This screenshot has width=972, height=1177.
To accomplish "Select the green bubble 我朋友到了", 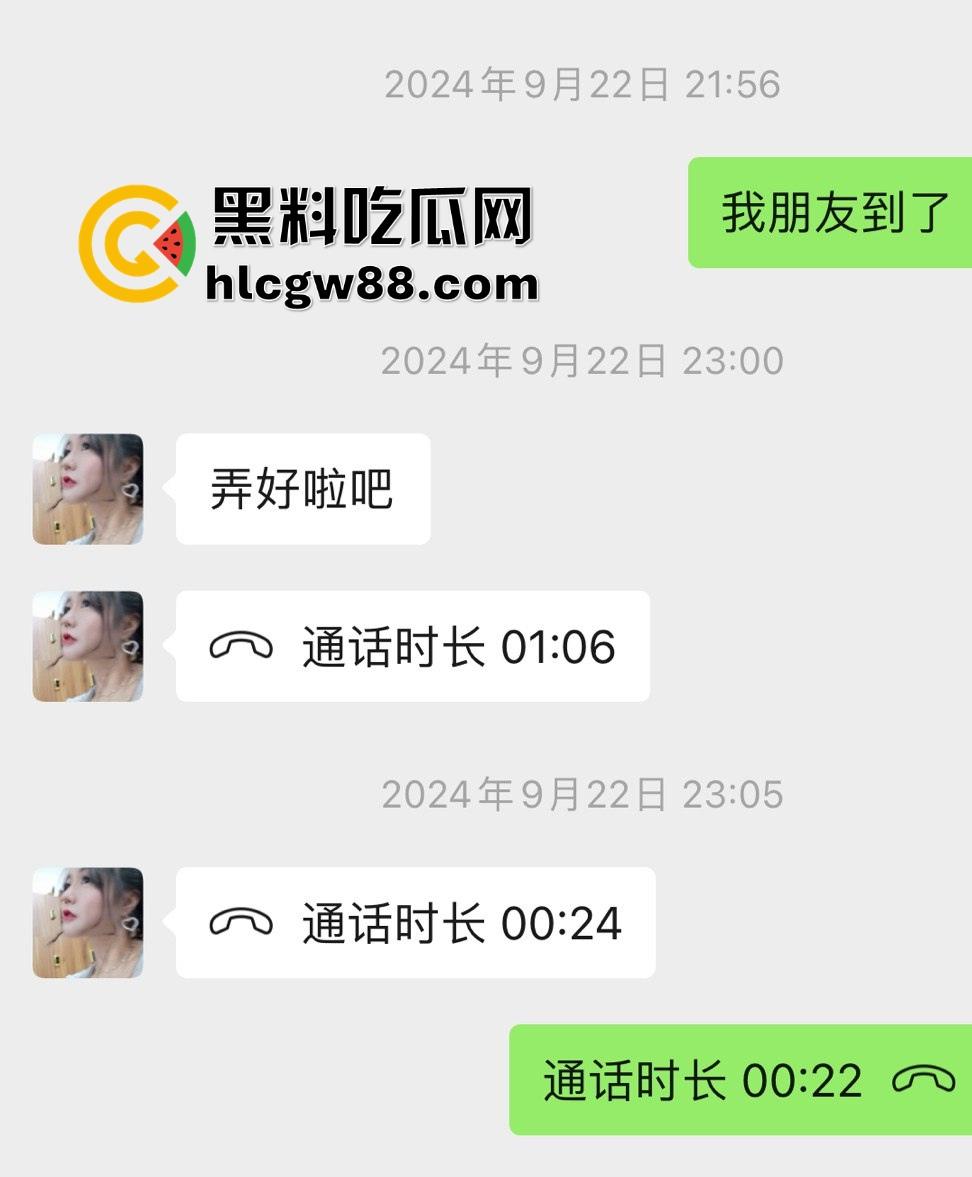I will 830,211.
